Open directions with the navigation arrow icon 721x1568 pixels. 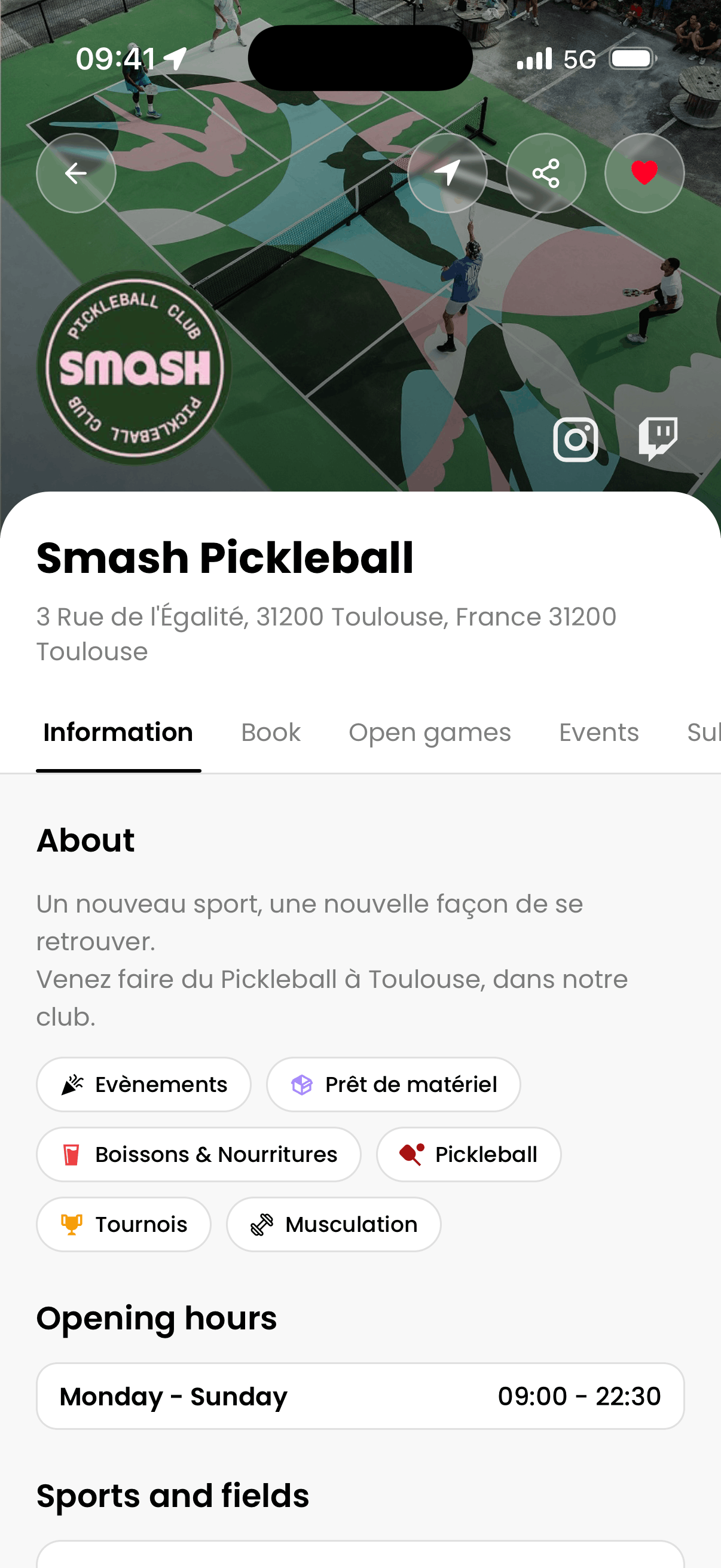tap(447, 173)
